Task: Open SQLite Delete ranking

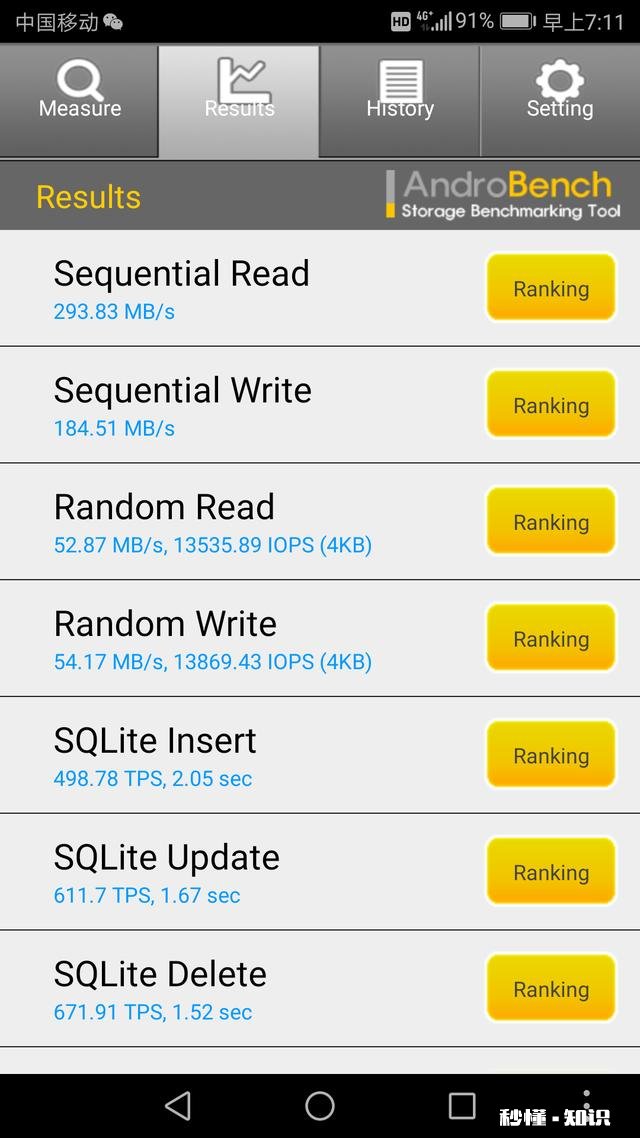Action: [551, 989]
